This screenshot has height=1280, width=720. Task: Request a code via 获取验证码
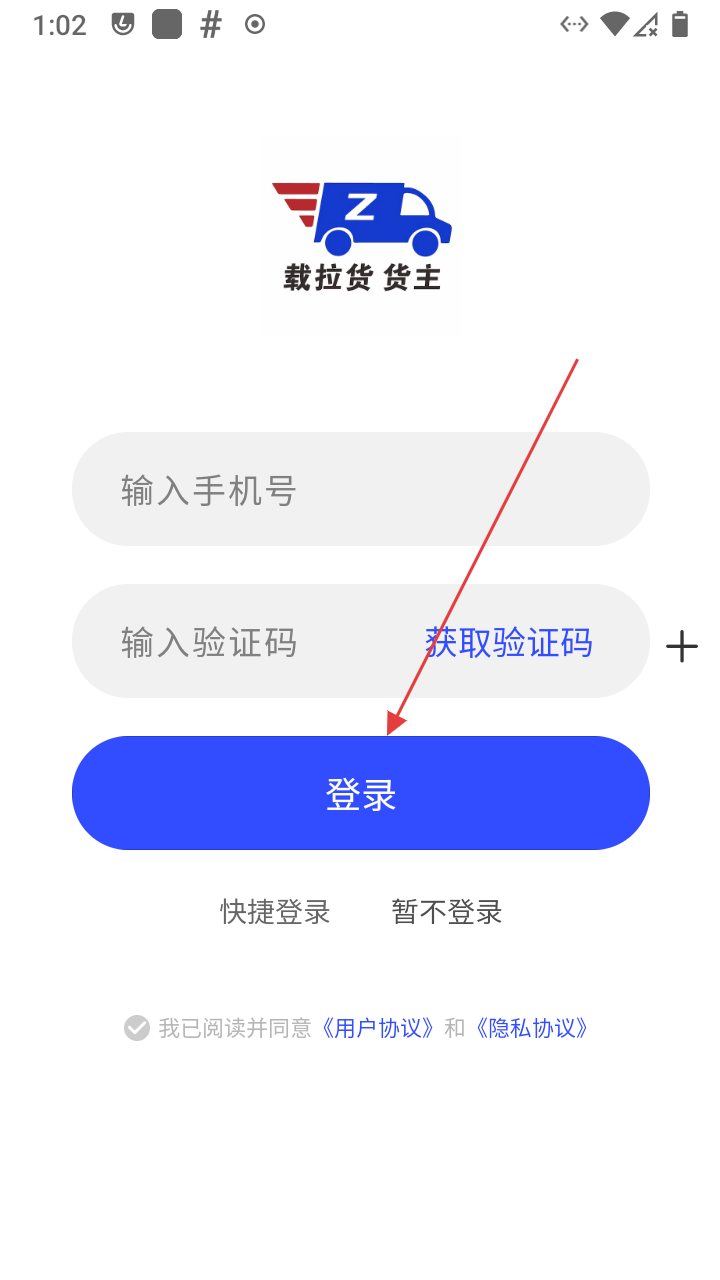coord(508,642)
